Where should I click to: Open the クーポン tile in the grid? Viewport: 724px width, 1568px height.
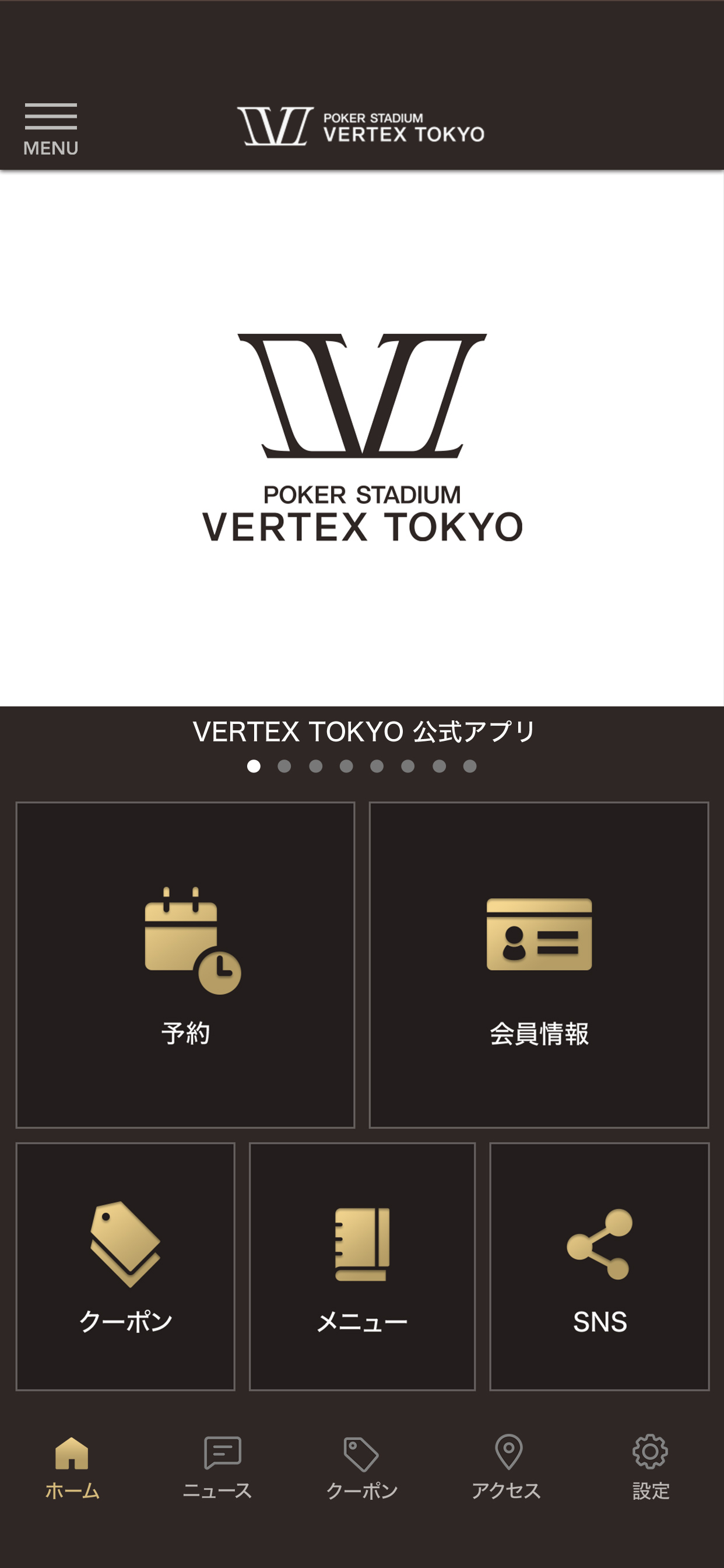[x=125, y=1266]
